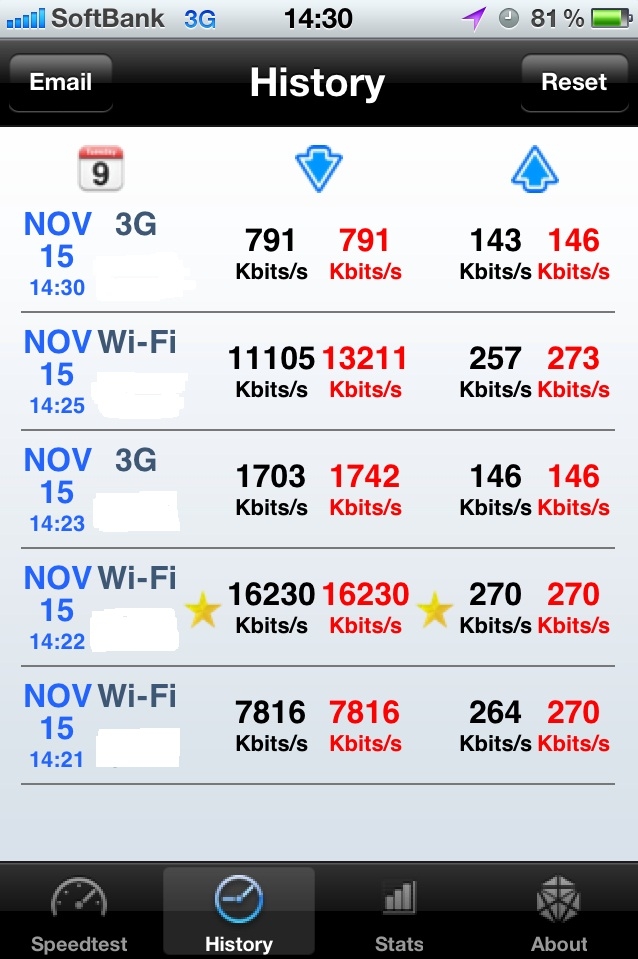Reset the speed test history
Viewport: 638px width, 959px height.
574,82
